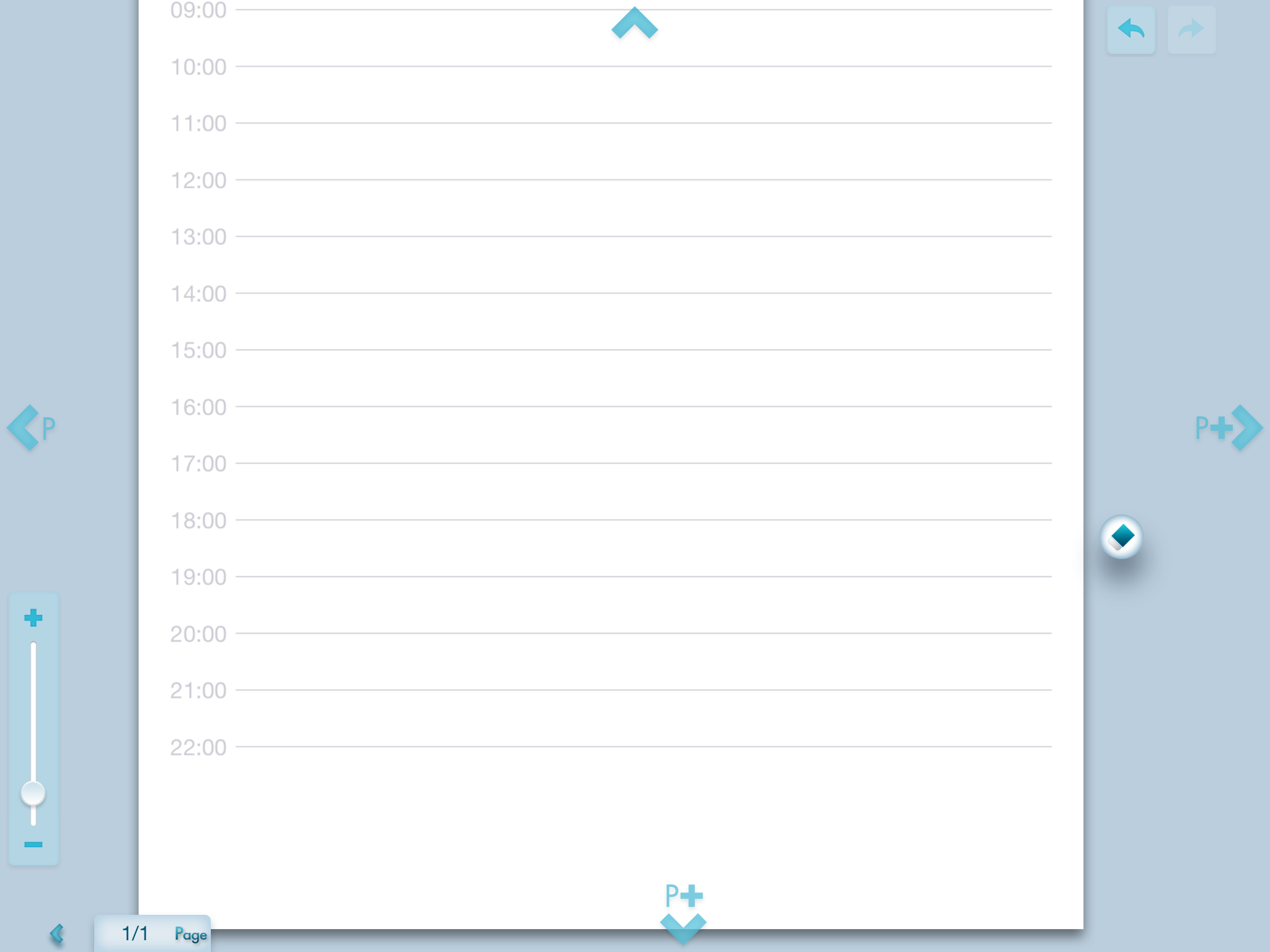Select the eraser tool
This screenshot has width=1270, height=952.
[1121, 537]
